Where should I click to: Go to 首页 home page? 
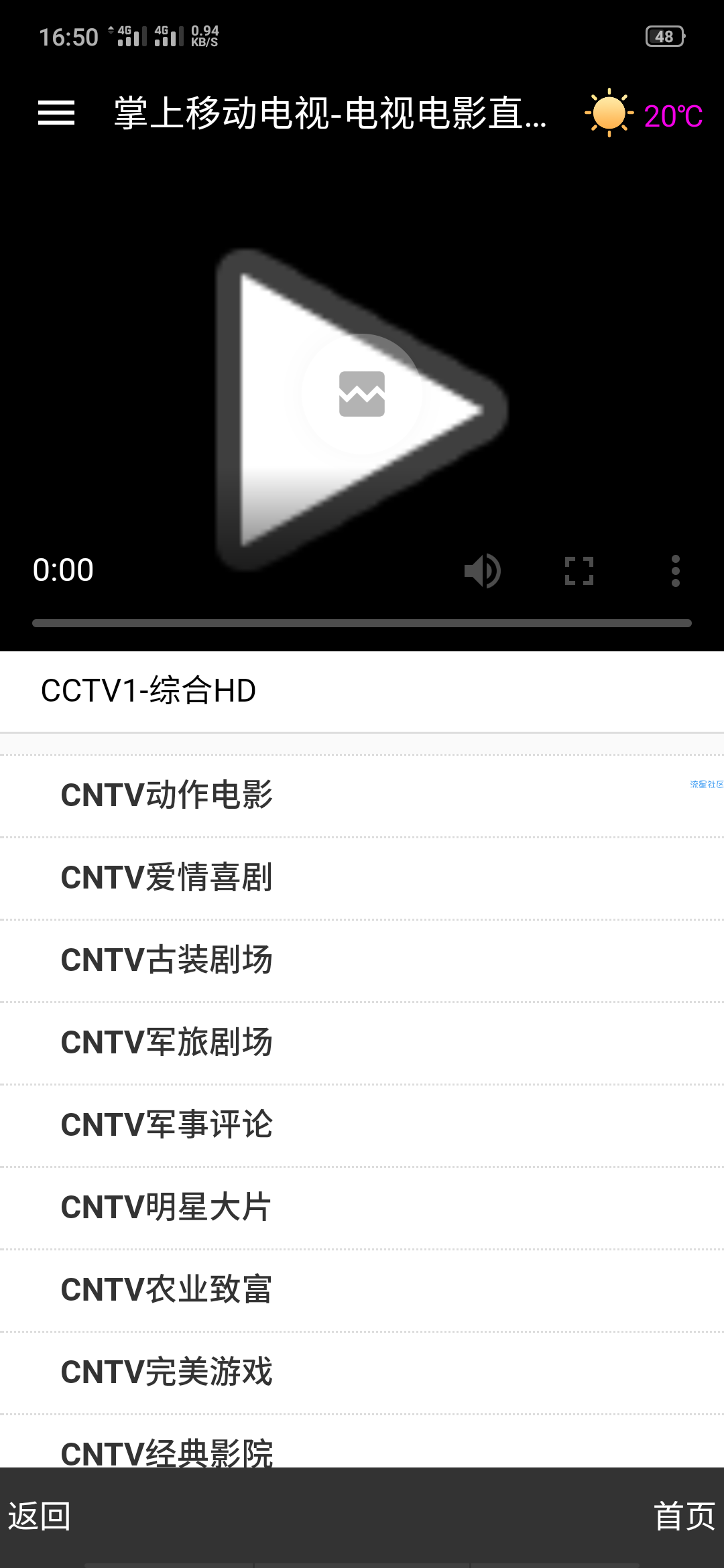pyautogui.click(x=684, y=1516)
